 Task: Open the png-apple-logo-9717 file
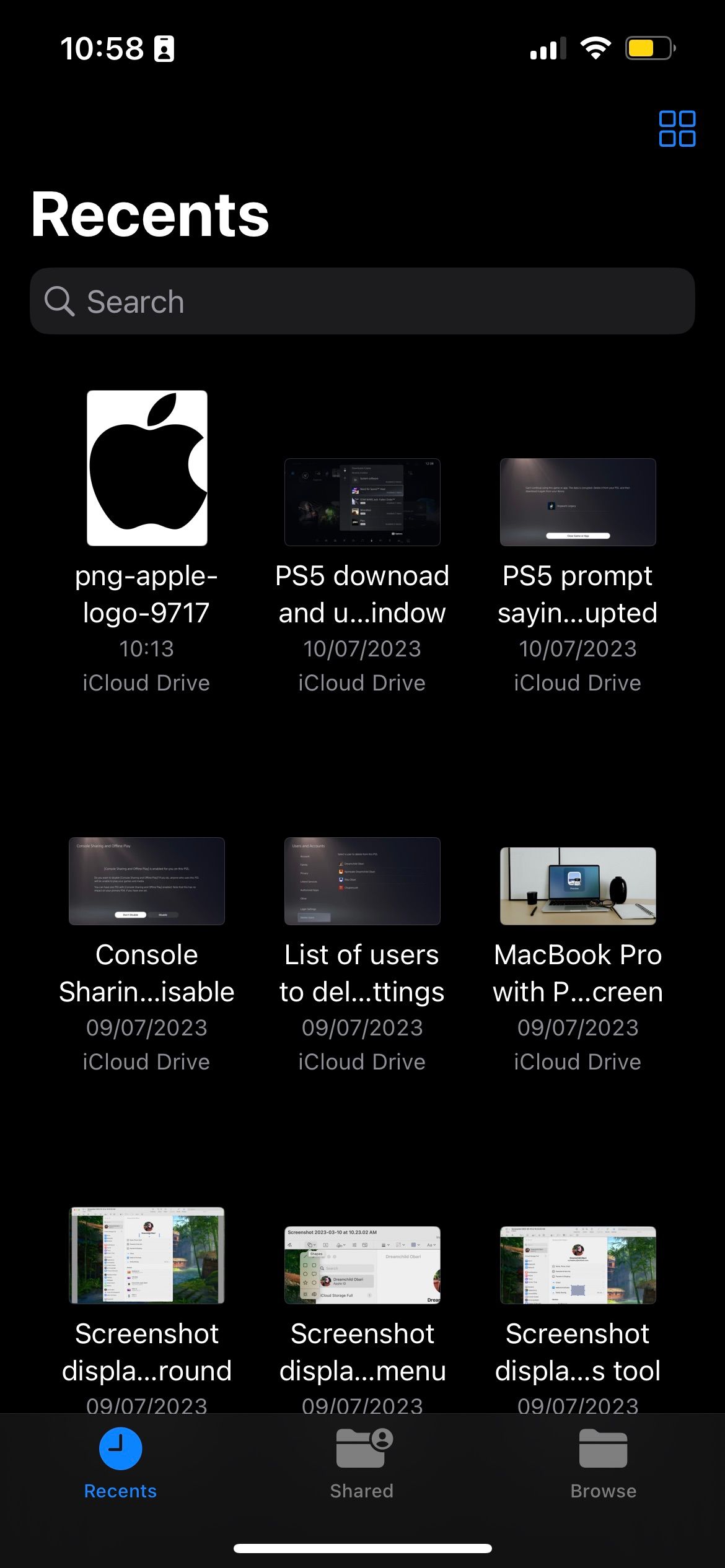[147, 468]
